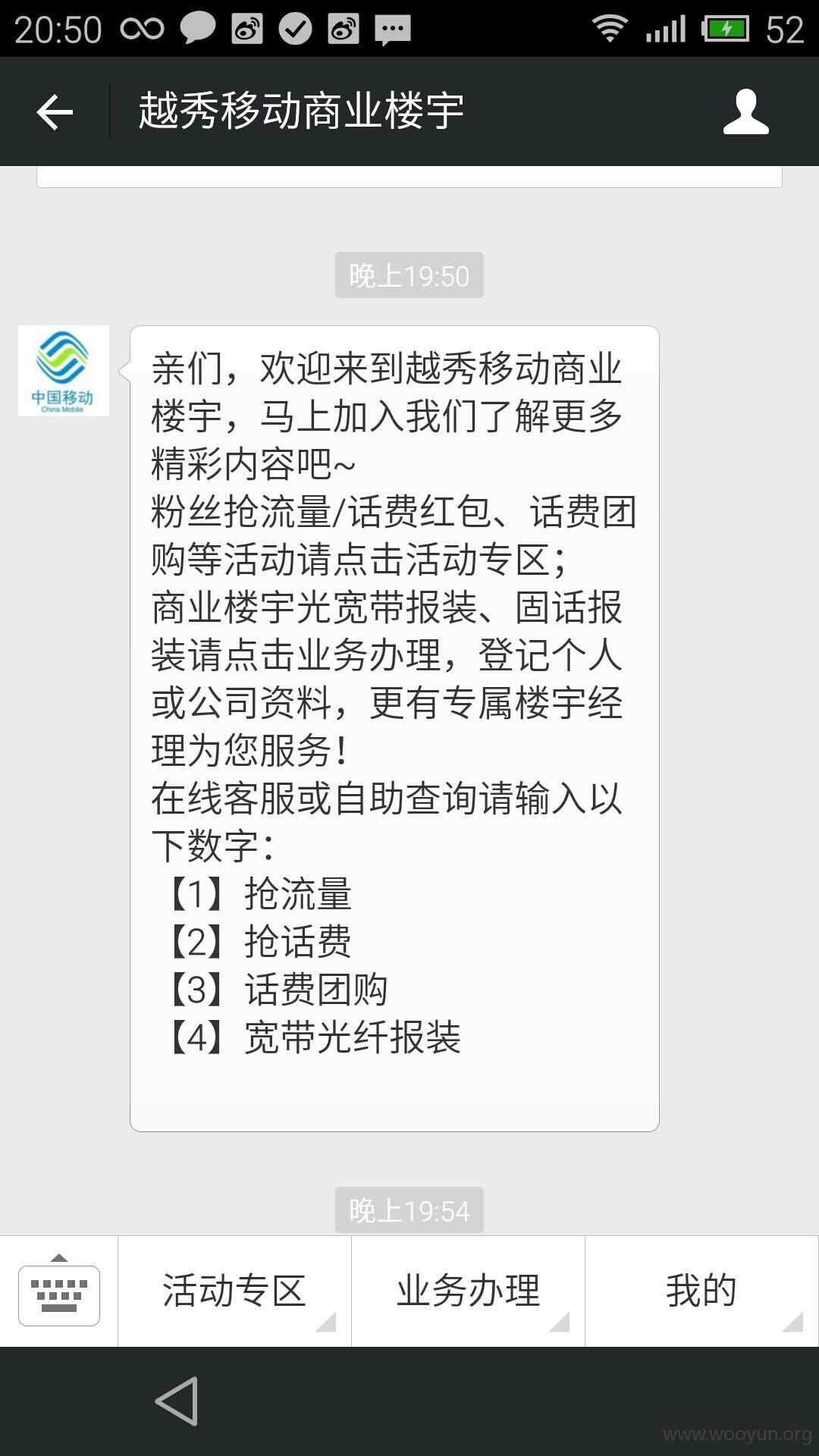Image resolution: width=819 pixels, height=1456 pixels.
Task: Tap the China Mobile avatar
Action: [64, 371]
